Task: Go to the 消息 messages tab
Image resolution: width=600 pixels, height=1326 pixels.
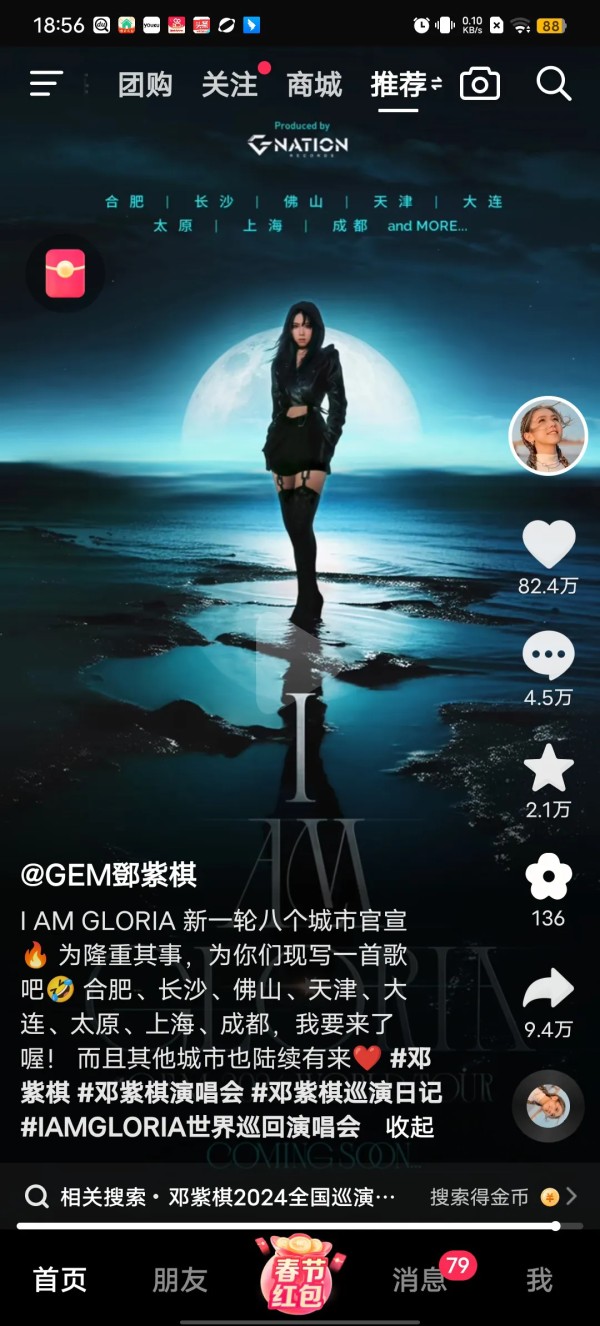Action: point(419,1279)
